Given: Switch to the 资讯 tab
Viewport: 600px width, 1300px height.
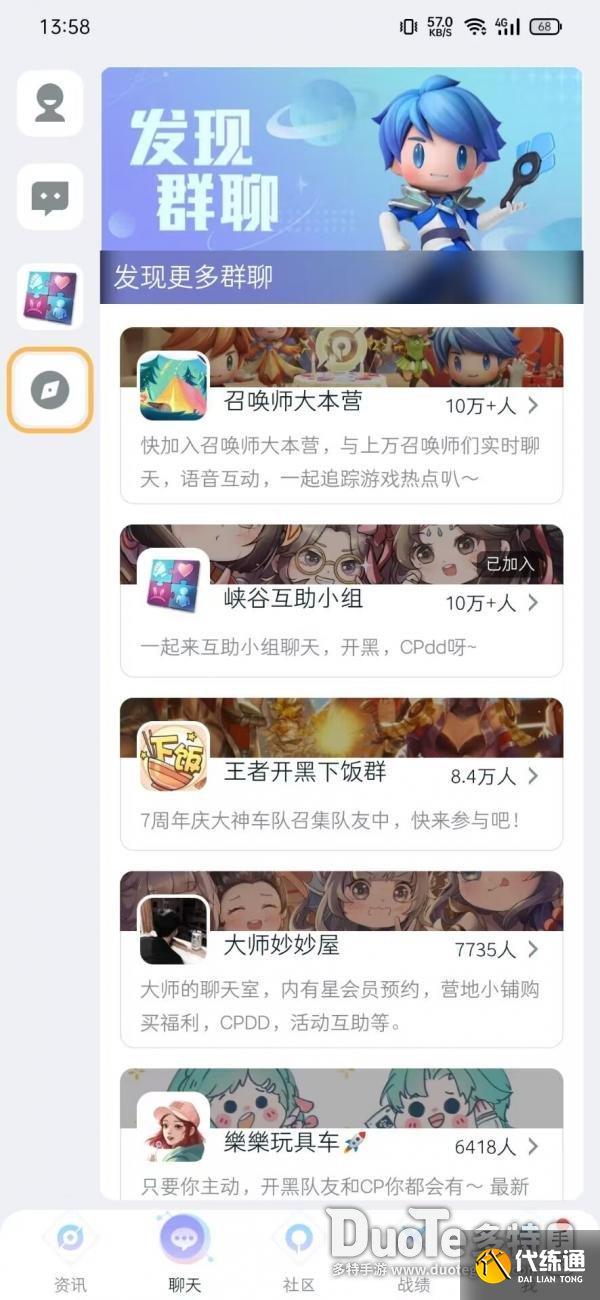Looking at the screenshot, I should (70, 1250).
